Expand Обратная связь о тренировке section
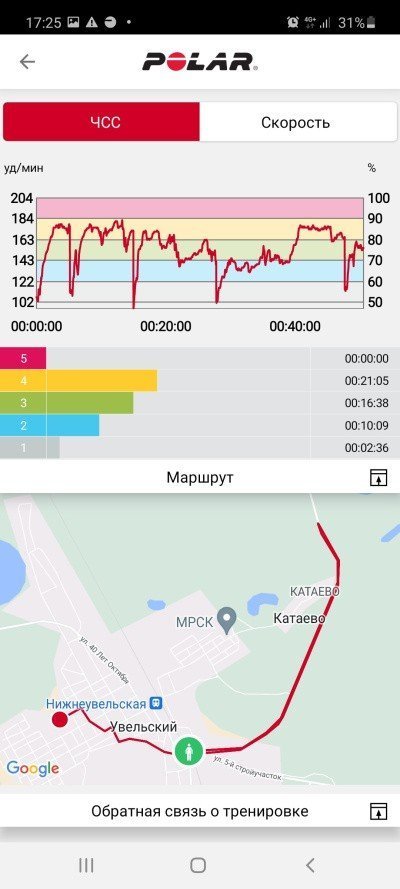Viewport: 400px width, 889px height. 377,811
